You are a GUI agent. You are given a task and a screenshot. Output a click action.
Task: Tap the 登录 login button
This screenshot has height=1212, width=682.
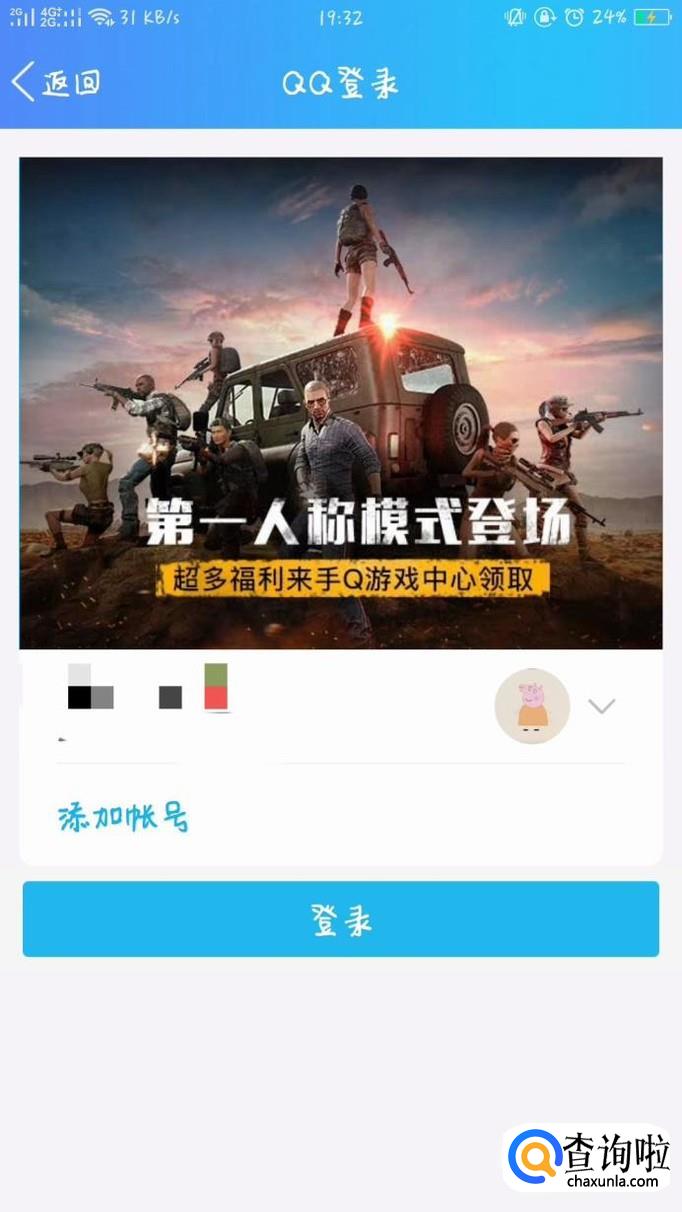[x=341, y=919]
